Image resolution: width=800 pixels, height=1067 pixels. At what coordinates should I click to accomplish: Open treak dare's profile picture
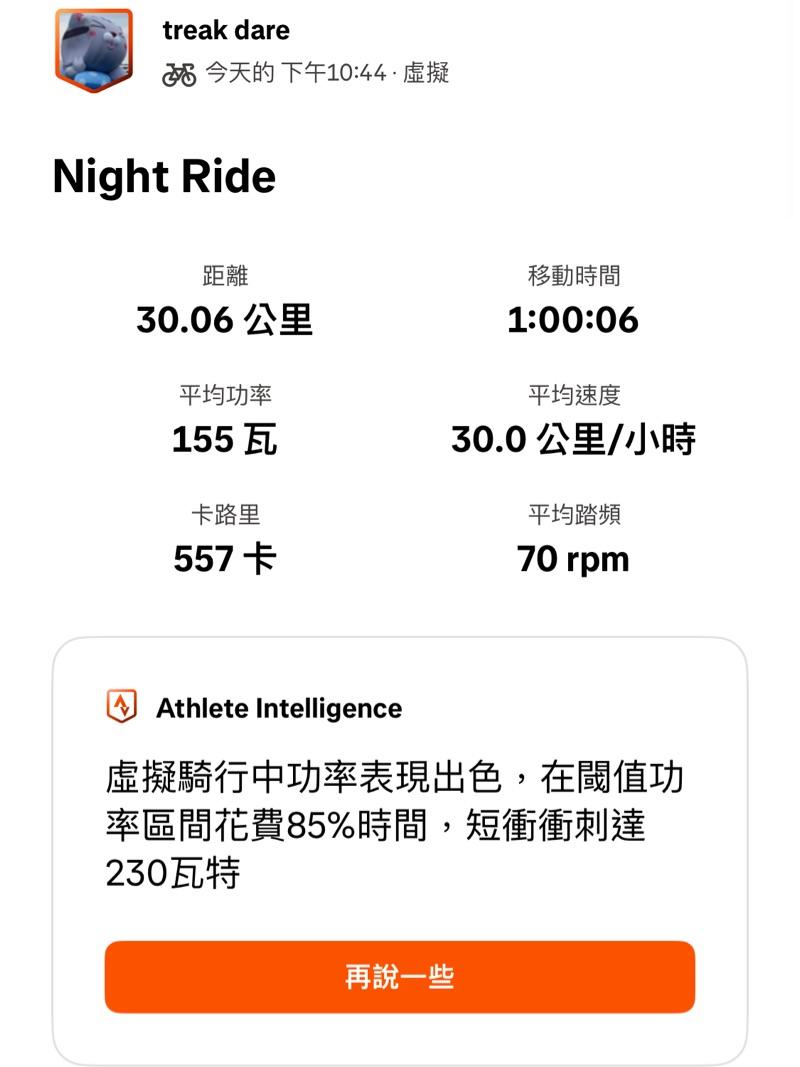point(93,49)
